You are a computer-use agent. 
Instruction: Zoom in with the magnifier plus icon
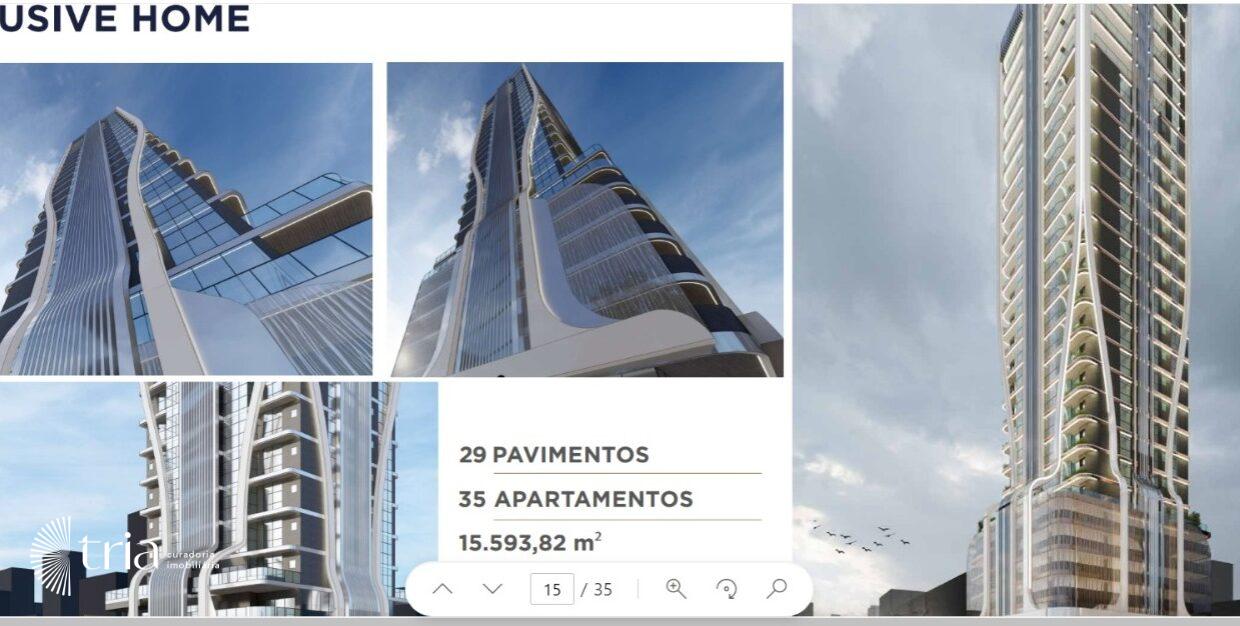tap(676, 589)
